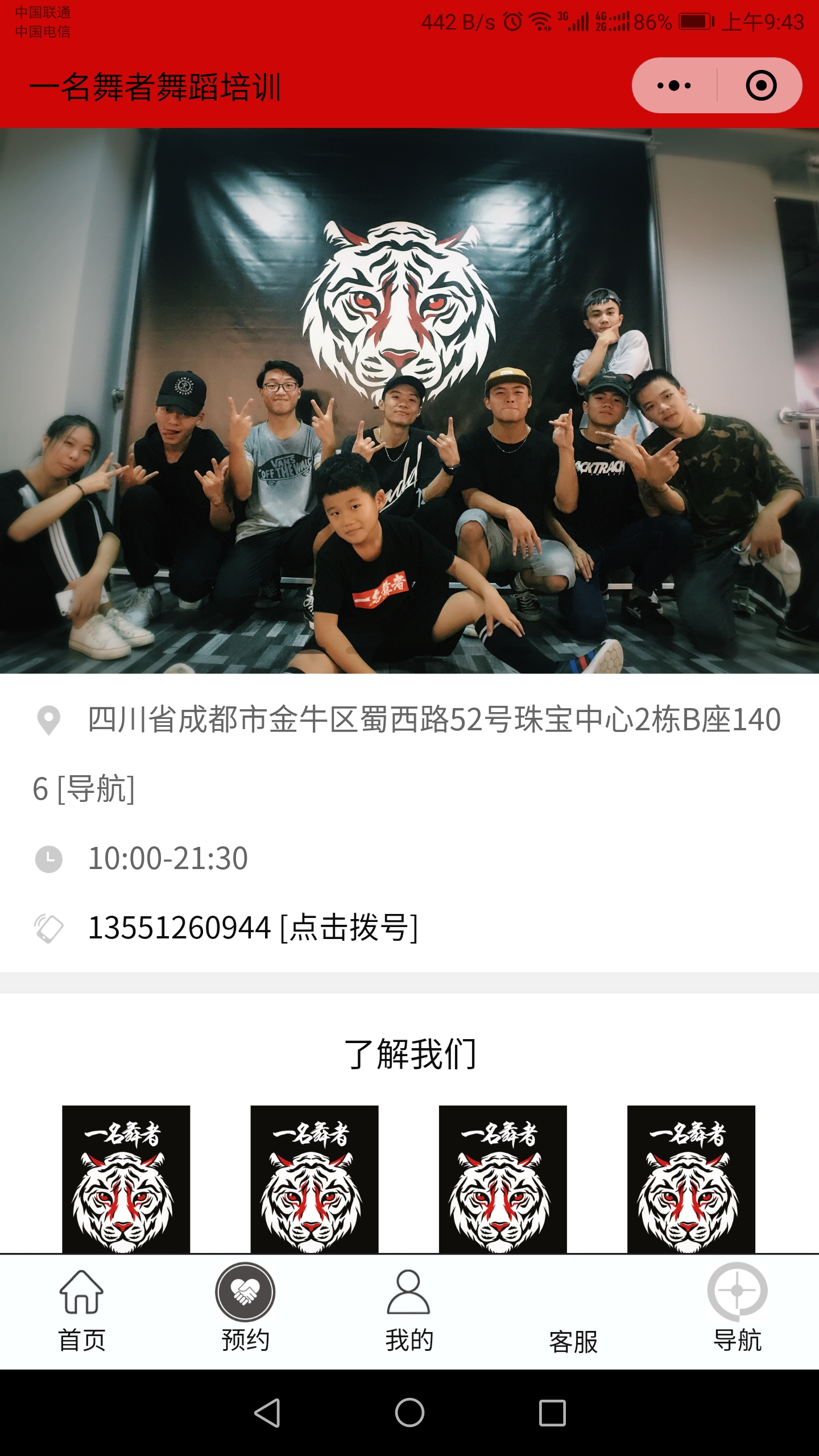
Task: Open the mini program more options menu
Action: [674, 86]
